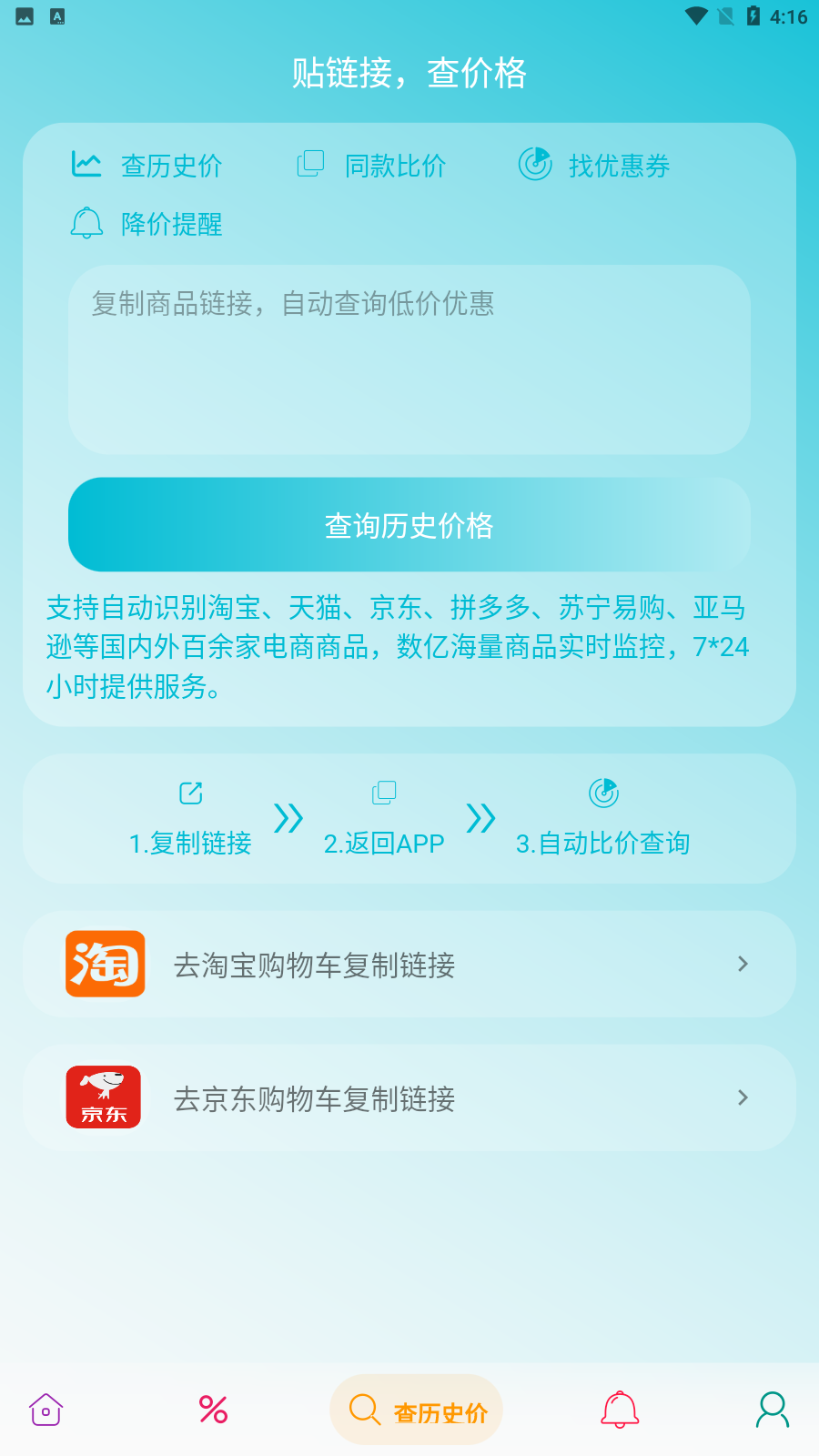
Task: Open the price alert bell tab
Action: point(620,1410)
